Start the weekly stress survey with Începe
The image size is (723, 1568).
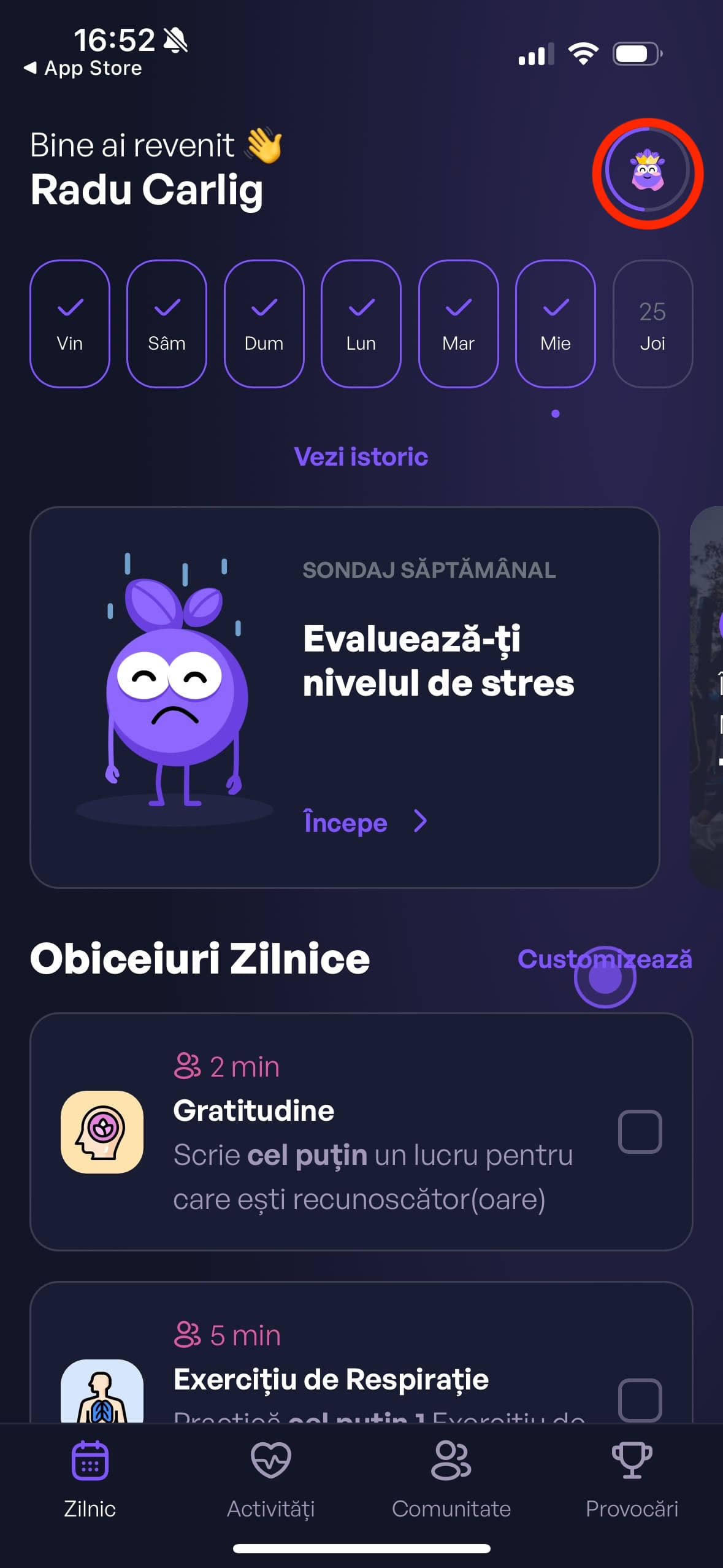click(x=365, y=822)
